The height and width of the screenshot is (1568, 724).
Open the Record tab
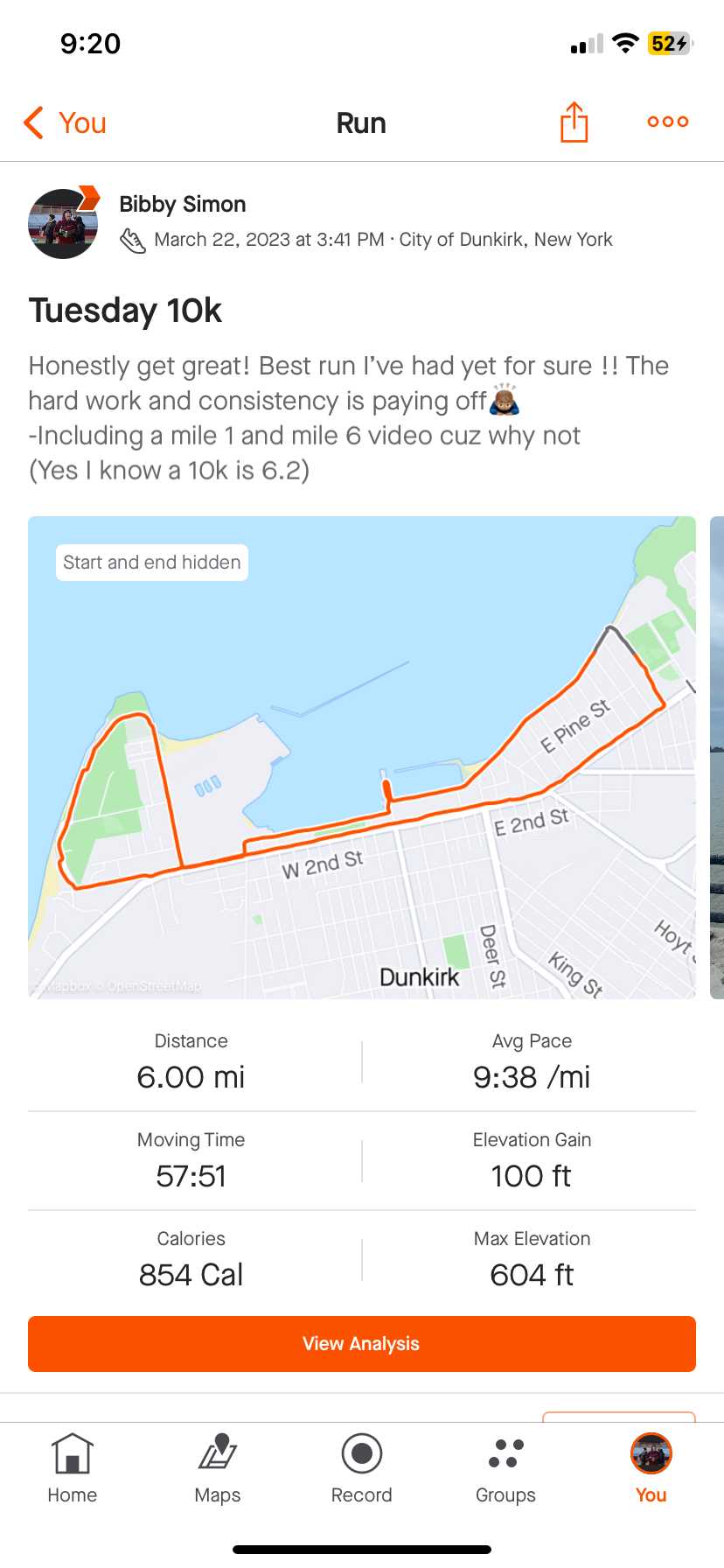pyautogui.click(x=362, y=1468)
